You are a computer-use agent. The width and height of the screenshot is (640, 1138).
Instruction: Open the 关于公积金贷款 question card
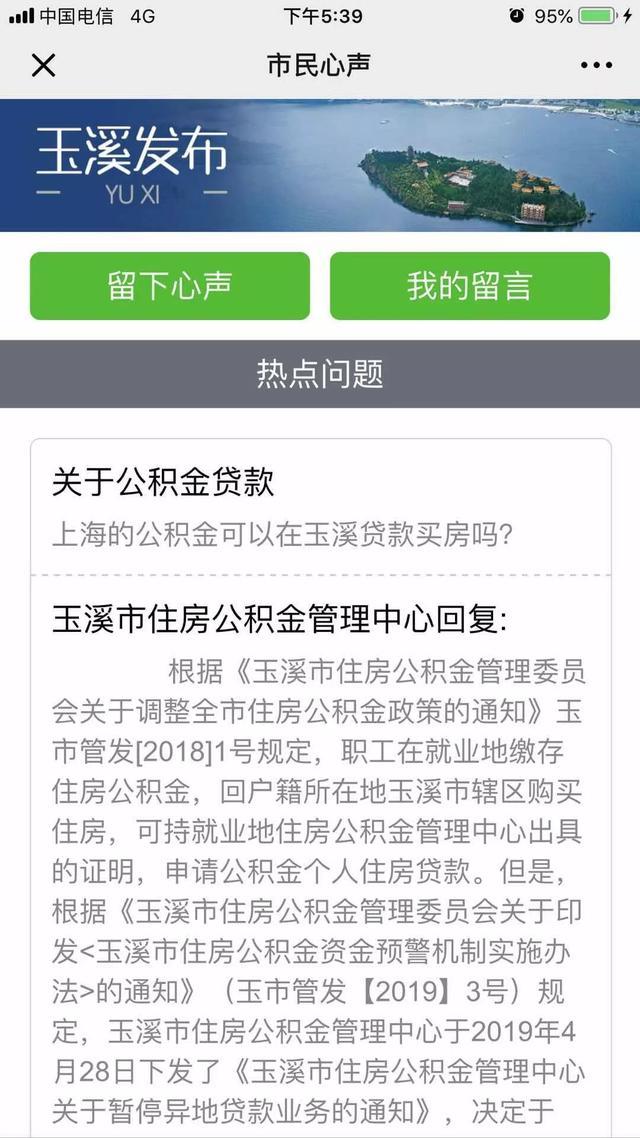[163, 483]
